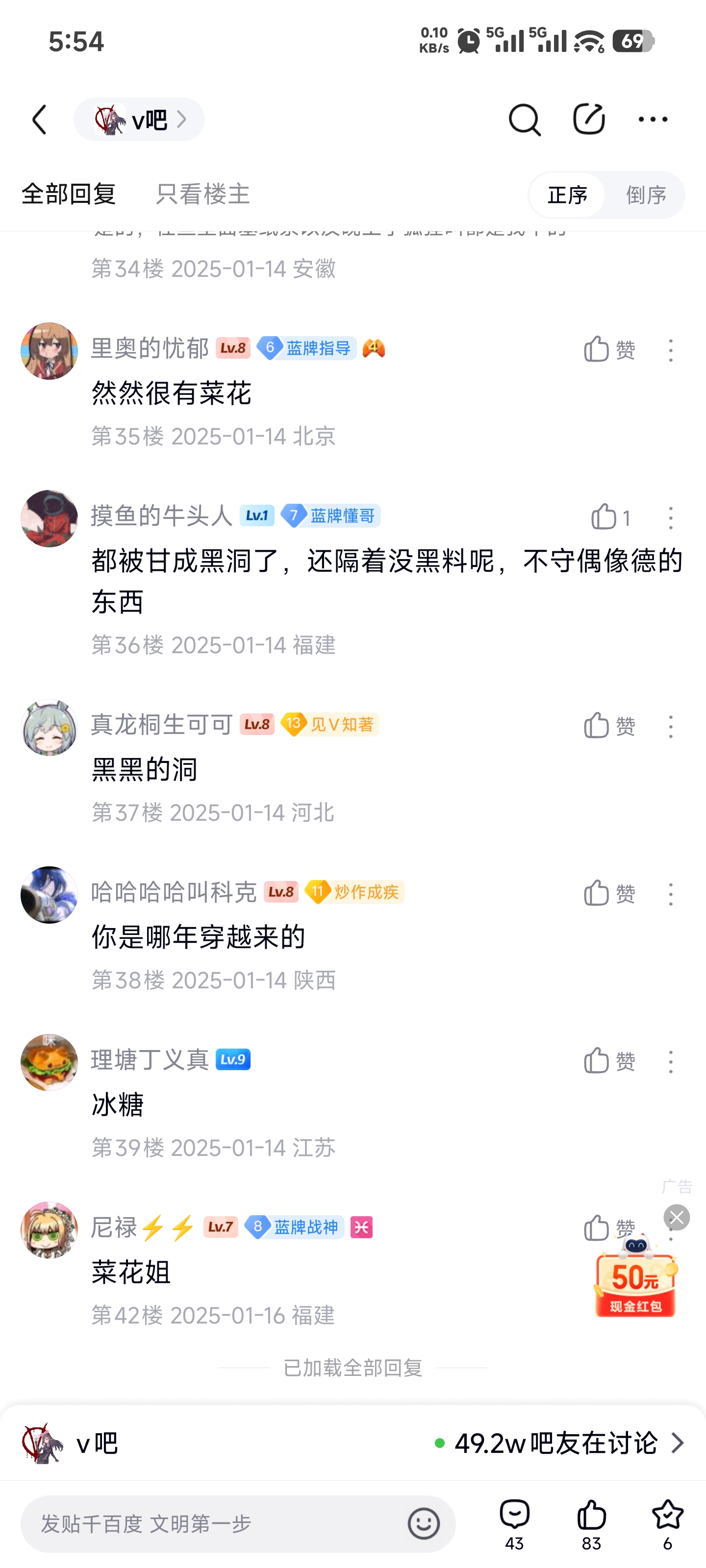Open more options on 理塘丁义真's reply
The height and width of the screenshot is (1568, 706).
coord(671,1061)
